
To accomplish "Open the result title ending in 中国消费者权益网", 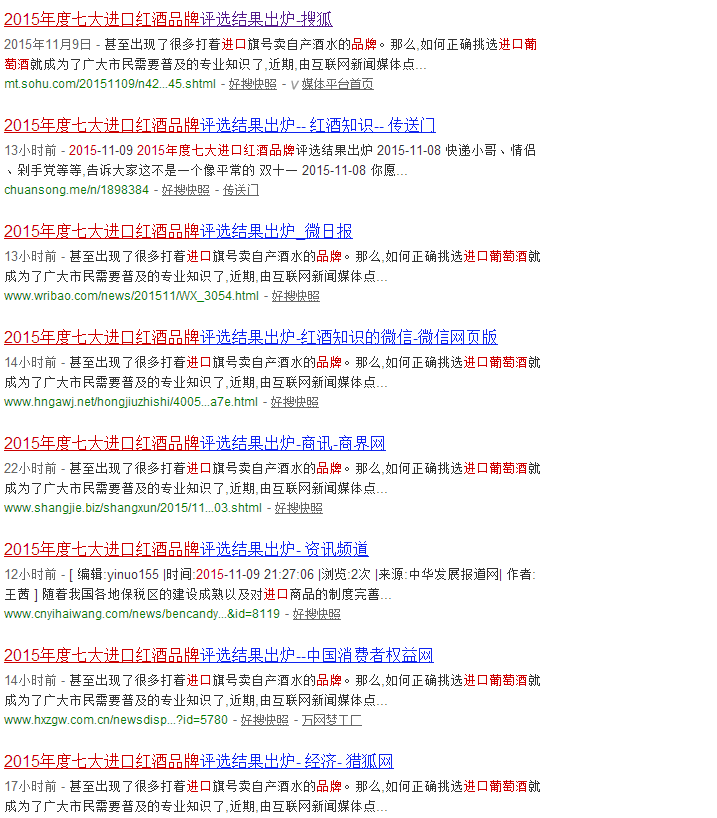I will [218, 655].
